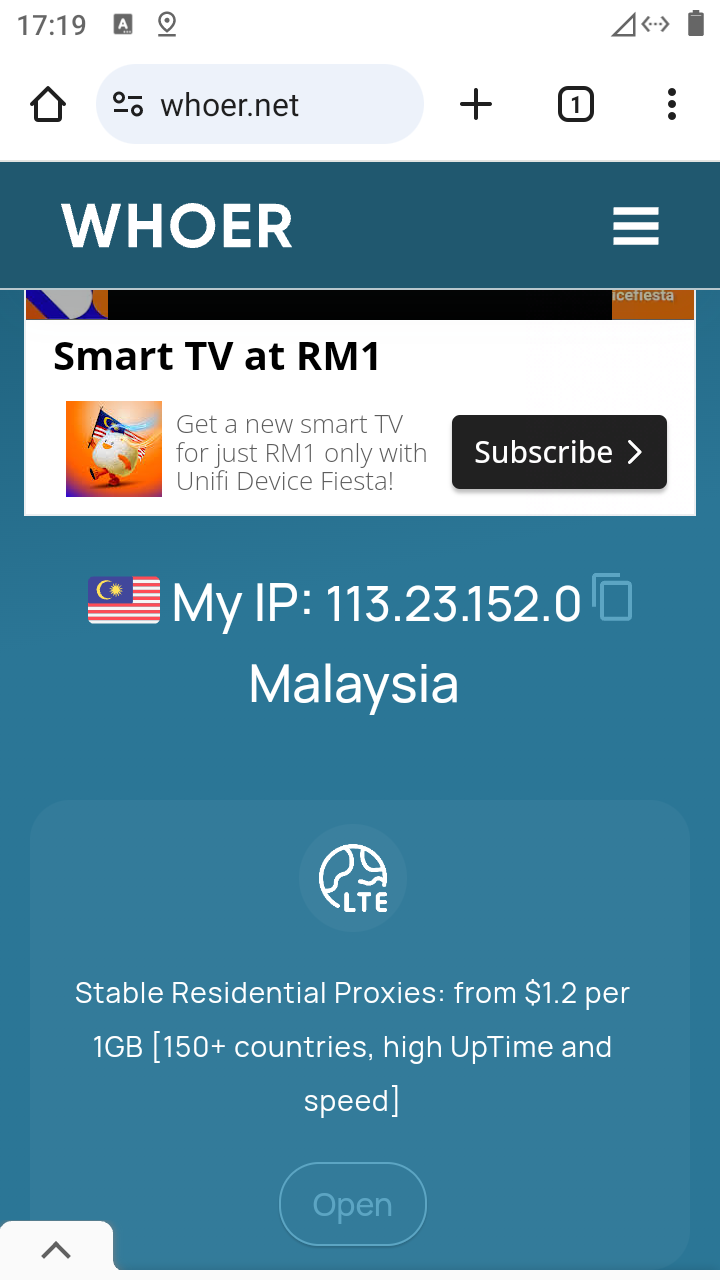The height and width of the screenshot is (1280, 720).
Task: Tap the whoer.net address bar
Action: 260,104
